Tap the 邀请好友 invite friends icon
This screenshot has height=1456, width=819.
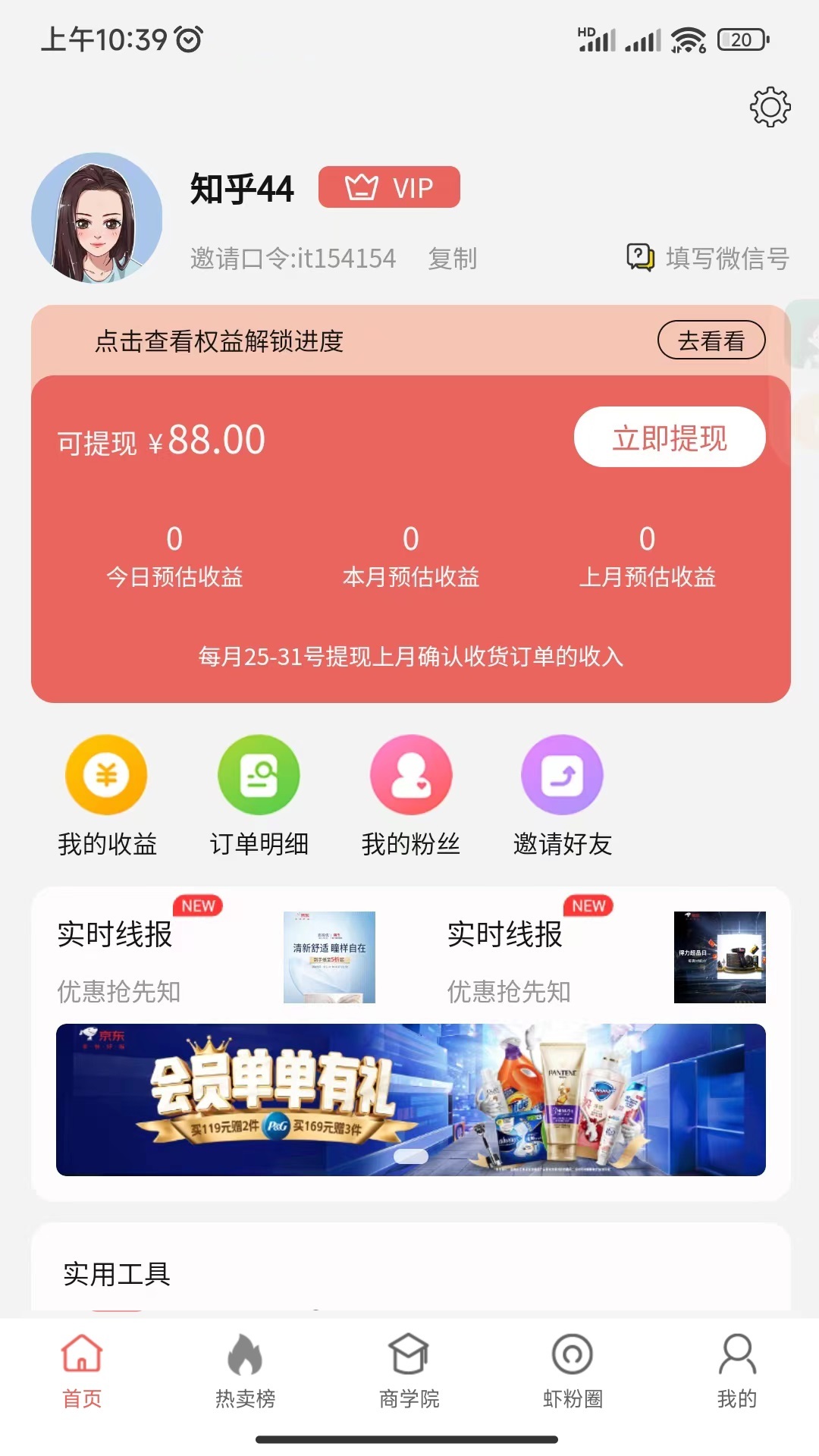click(562, 776)
